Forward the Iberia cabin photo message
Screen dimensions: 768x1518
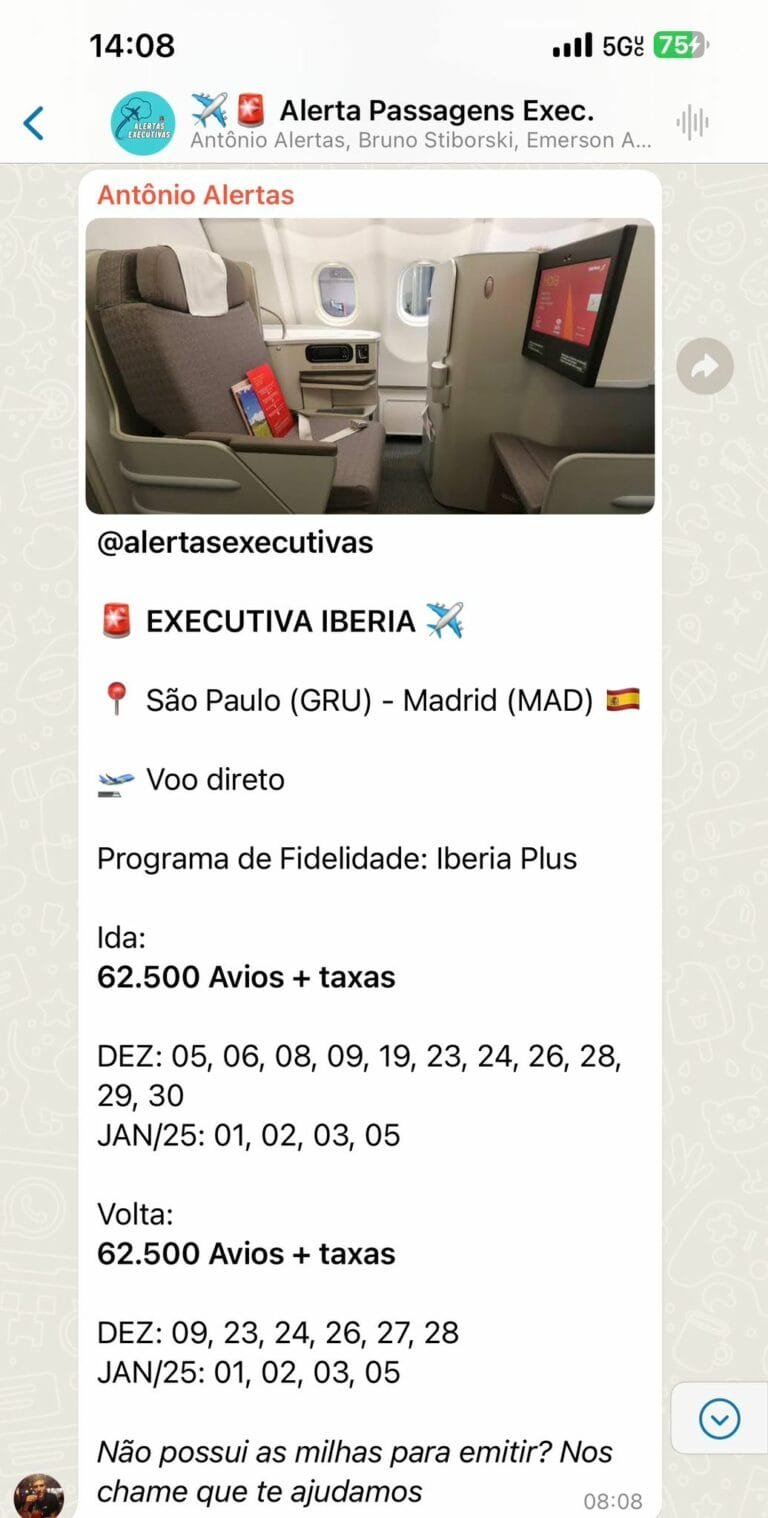pos(704,367)
